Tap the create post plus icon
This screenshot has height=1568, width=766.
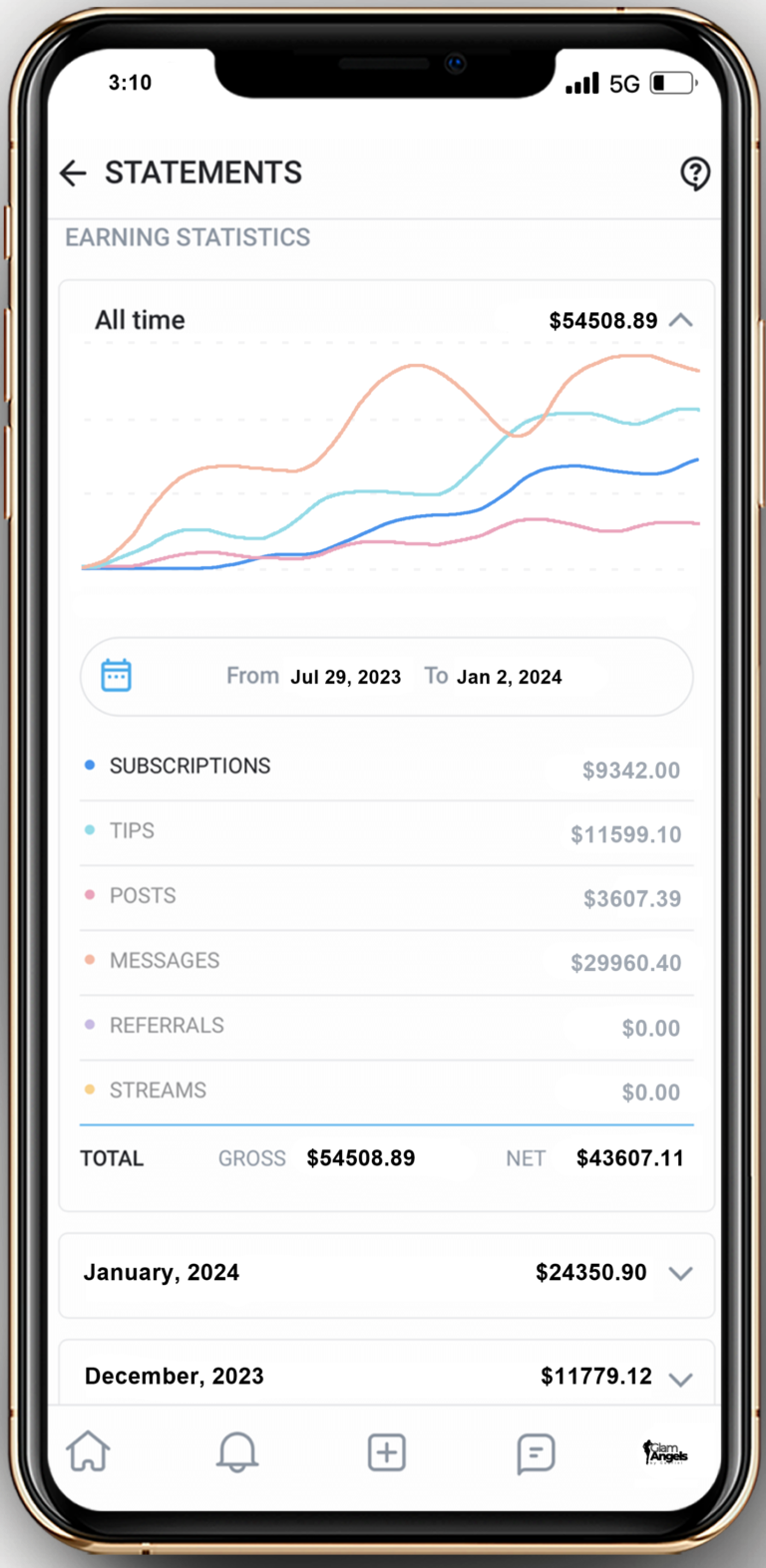pos(386,1452)
